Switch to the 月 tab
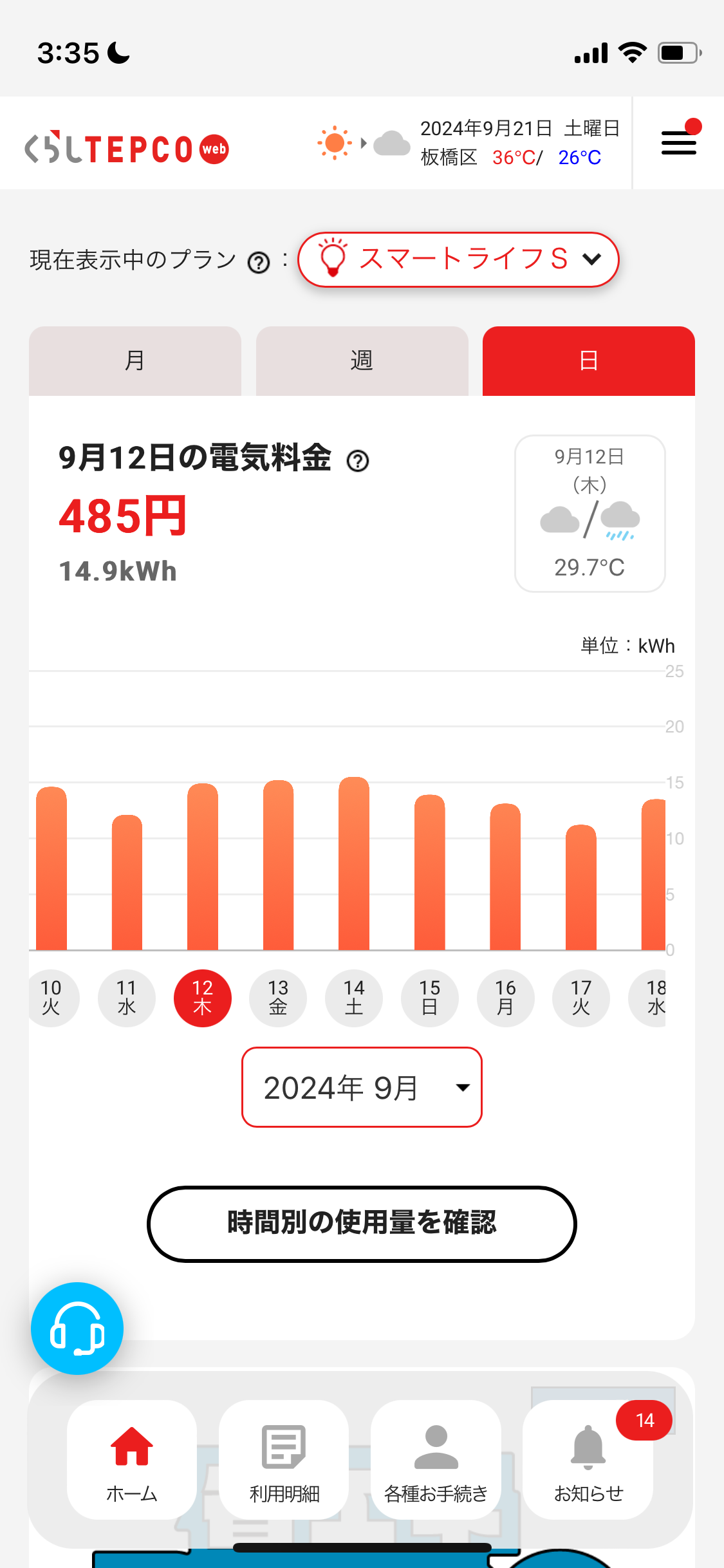 (135, 361)
